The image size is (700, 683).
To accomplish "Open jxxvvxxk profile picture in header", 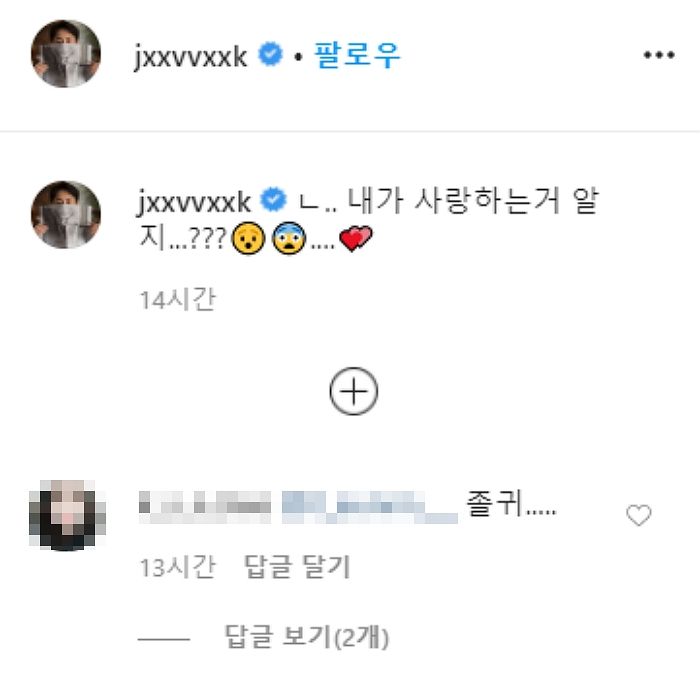I will coord(66,54).
